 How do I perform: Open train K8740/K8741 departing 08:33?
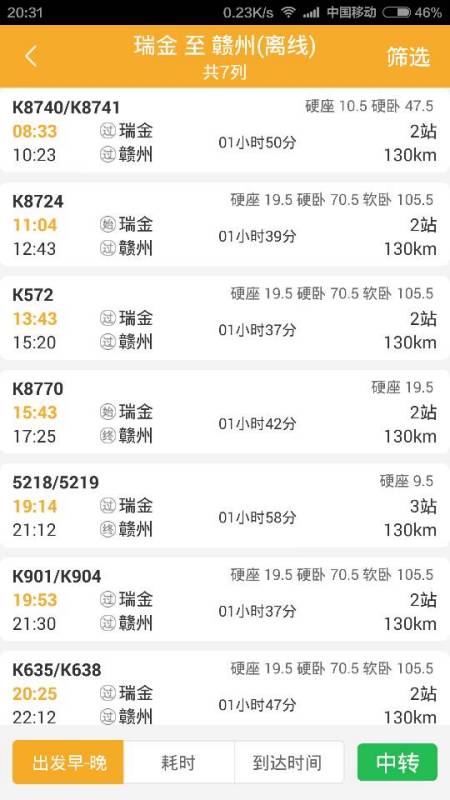[225, 131]
